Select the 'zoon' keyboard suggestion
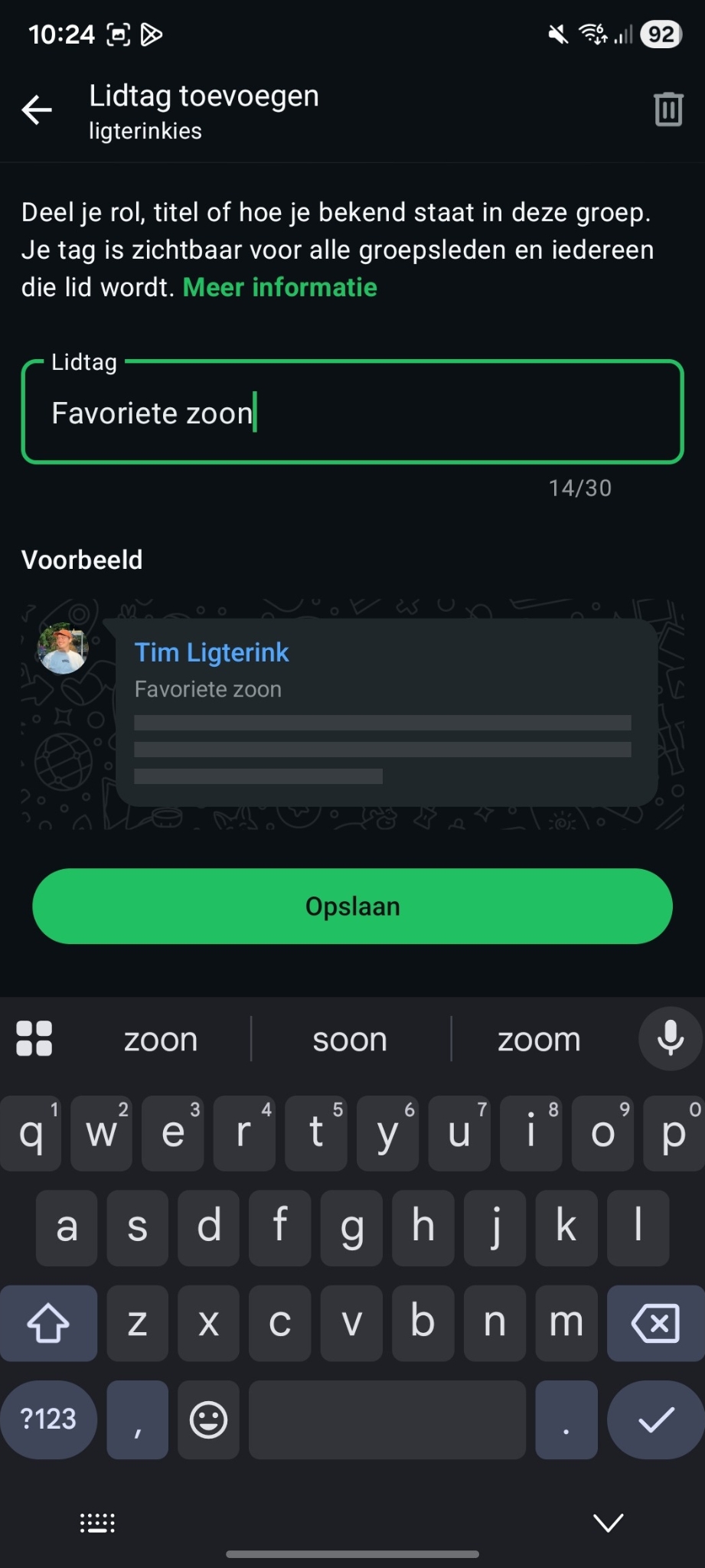705x1568 pixels. pyautogui.click(x=161, y=1040)
